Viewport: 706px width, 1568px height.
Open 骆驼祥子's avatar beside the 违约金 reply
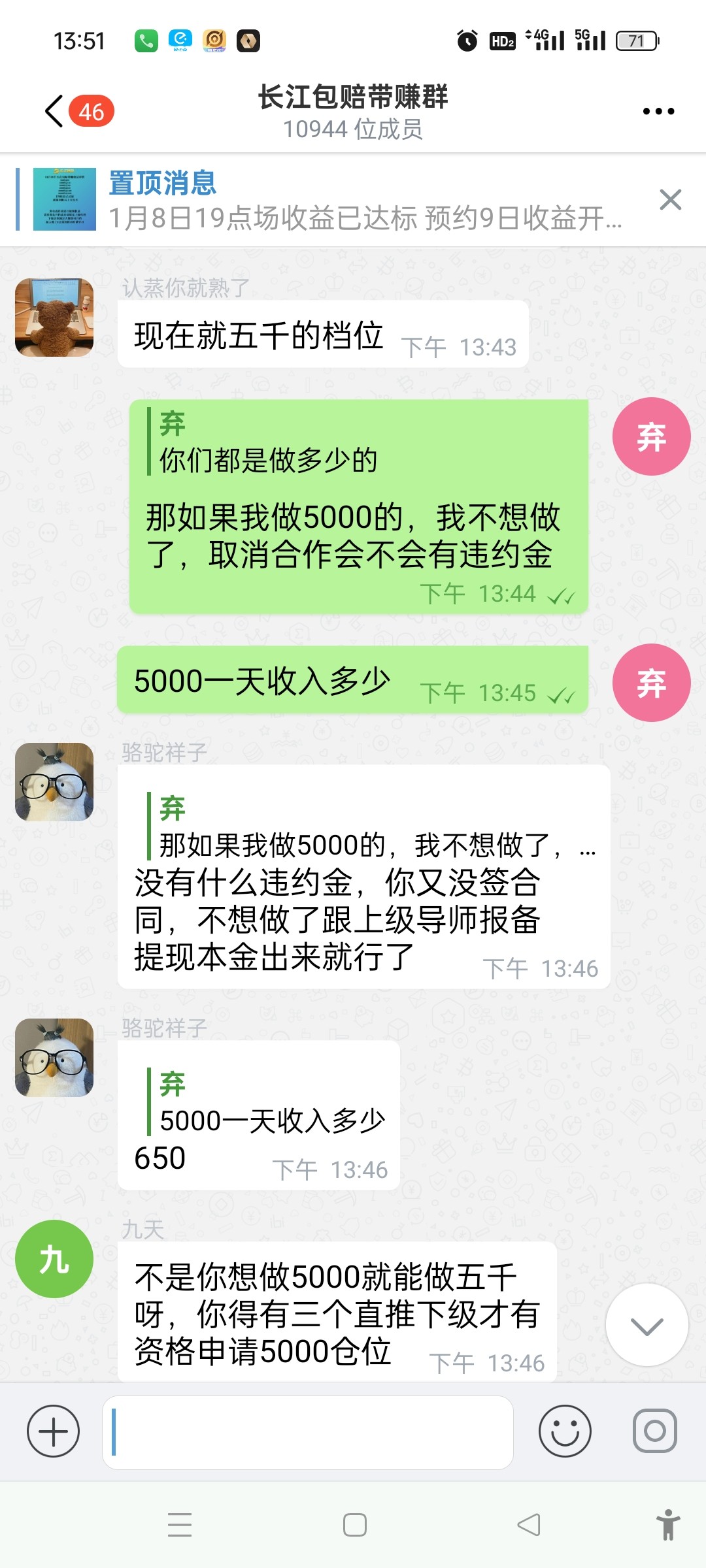54,782
